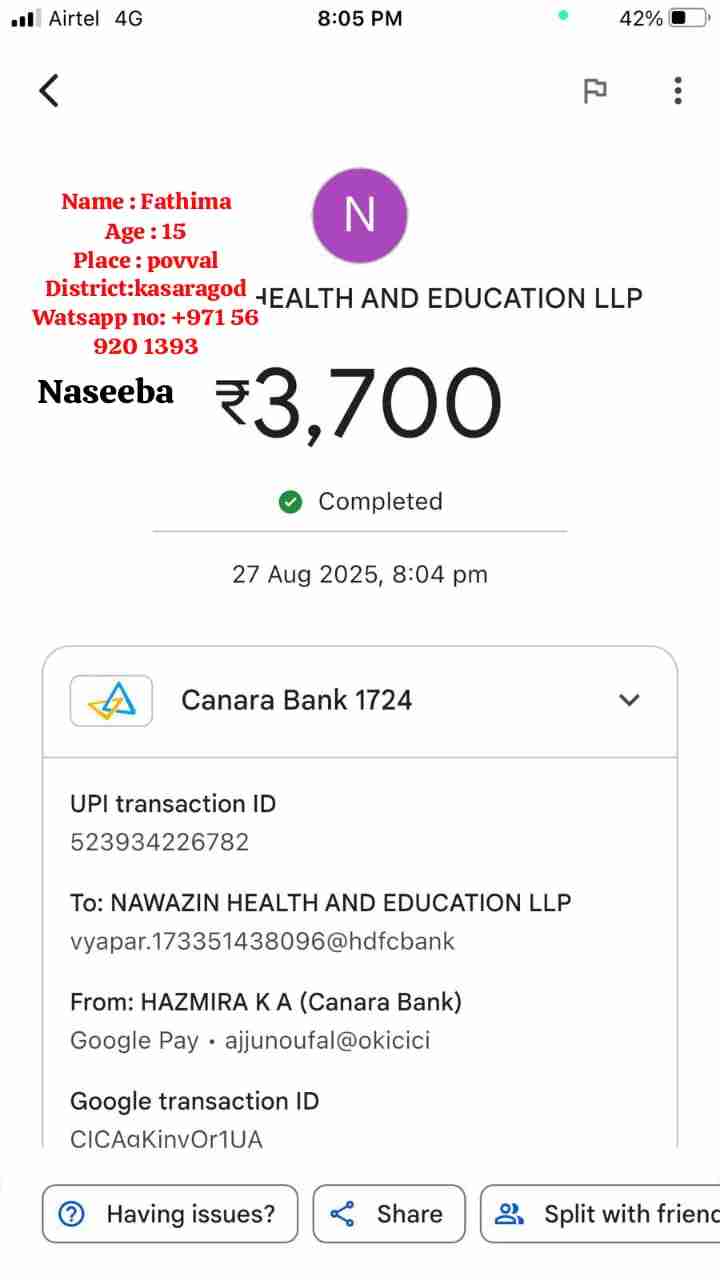Report this transaction with the flag icon
Screen dimensions: 720x1280
(595, 91)
